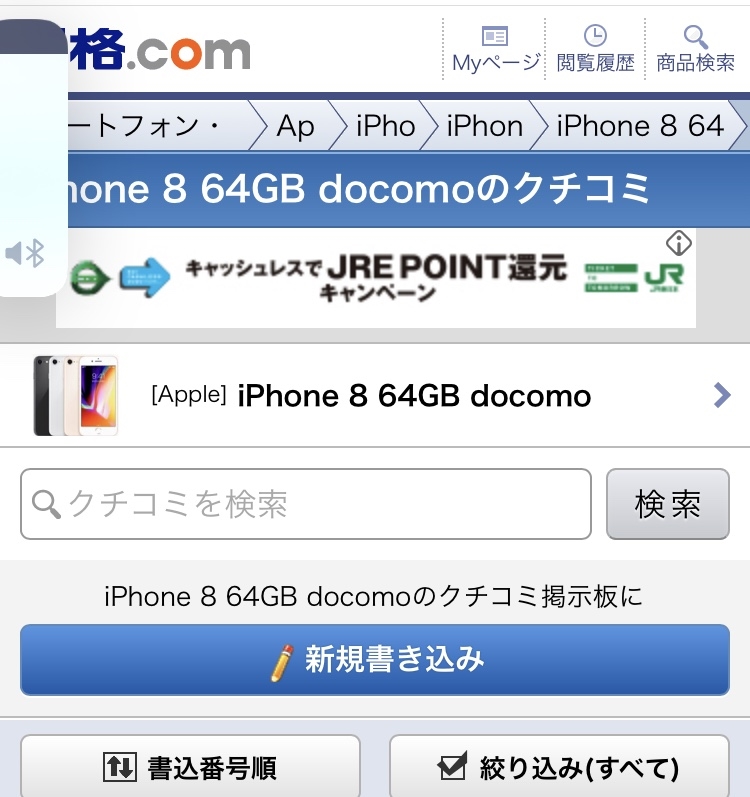The image size is (750, 797).
Task: Go to the iPho breadcrumb link
Action: click(x=385, y=127)
